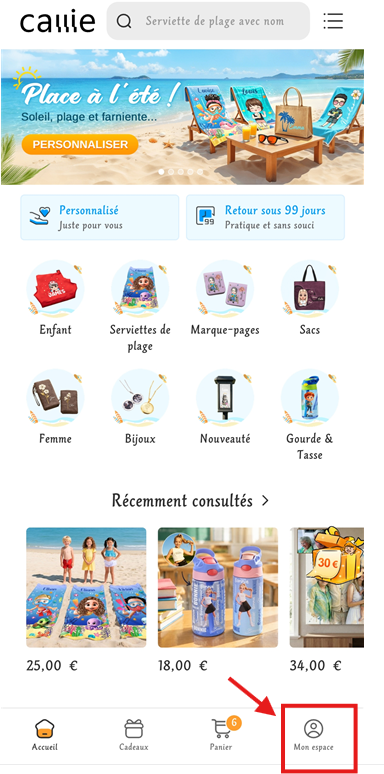384x774 pixels.
Task: Open the Nouveauté category
Action: tap(225, 408)
